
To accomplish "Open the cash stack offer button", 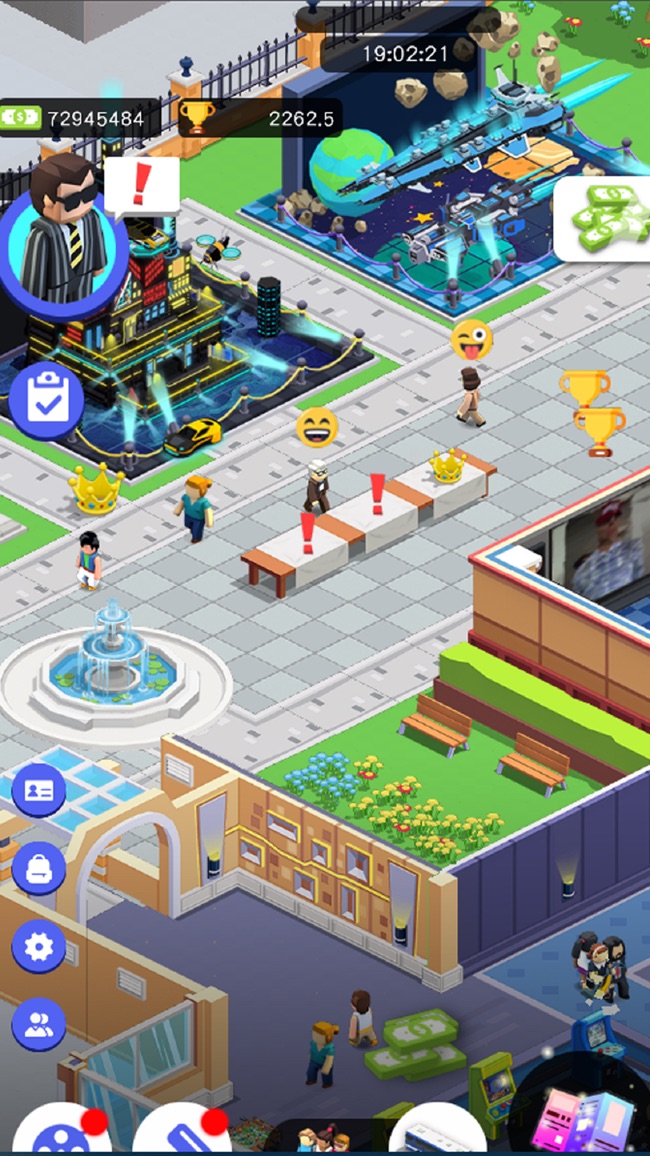I will click(x=605, y=218).
